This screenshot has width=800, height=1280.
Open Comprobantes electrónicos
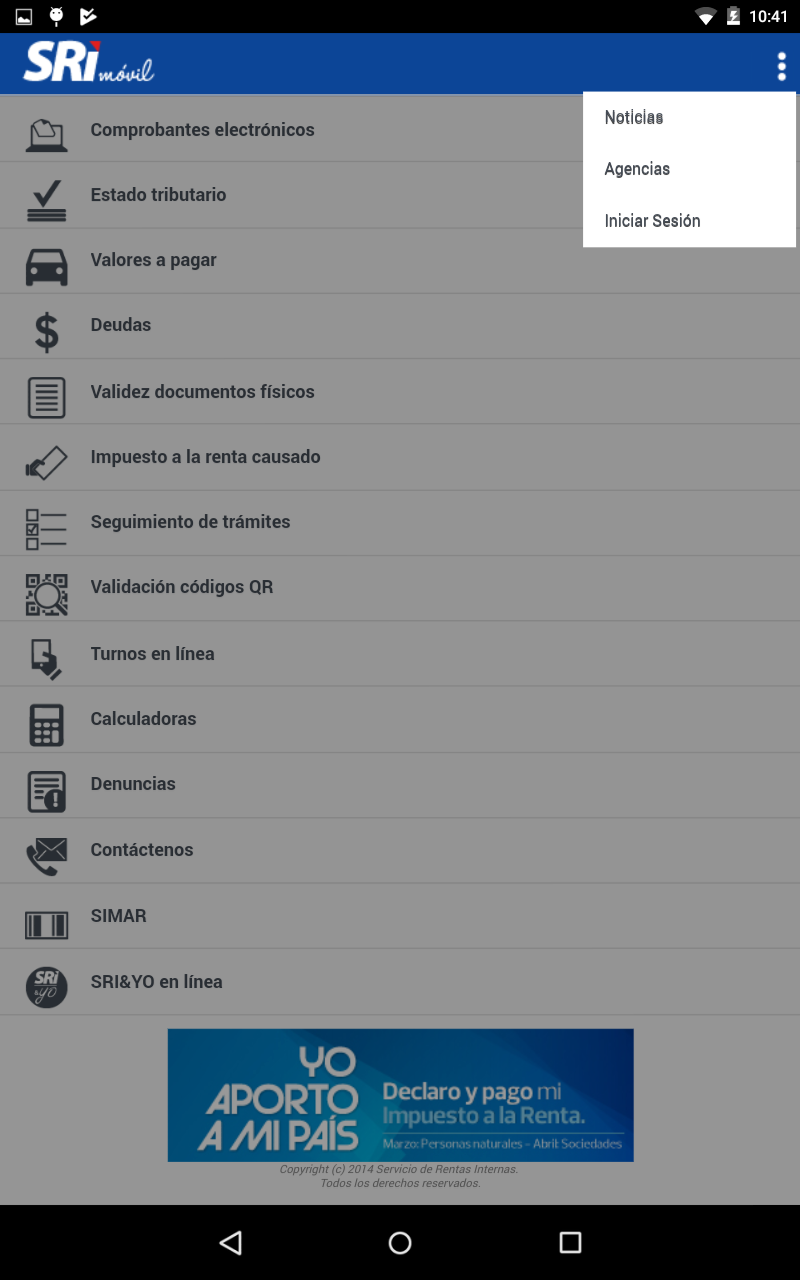coord(400,130)
